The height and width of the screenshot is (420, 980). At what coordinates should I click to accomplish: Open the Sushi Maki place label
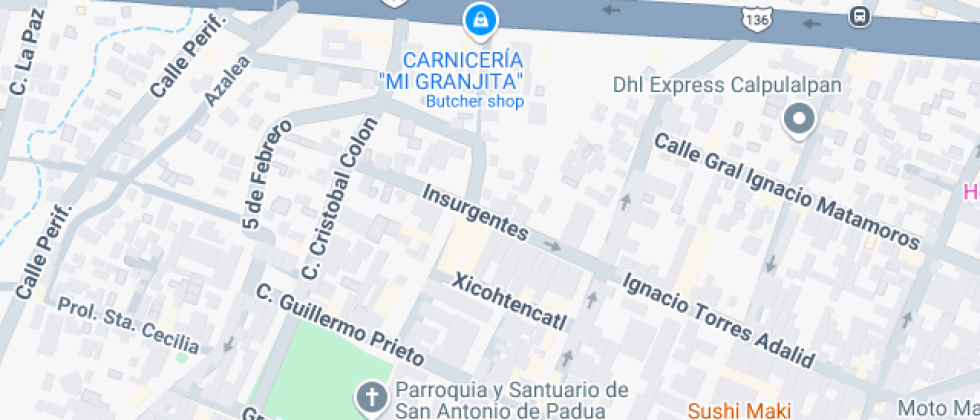pyautogui.click(x=739, y=409)
